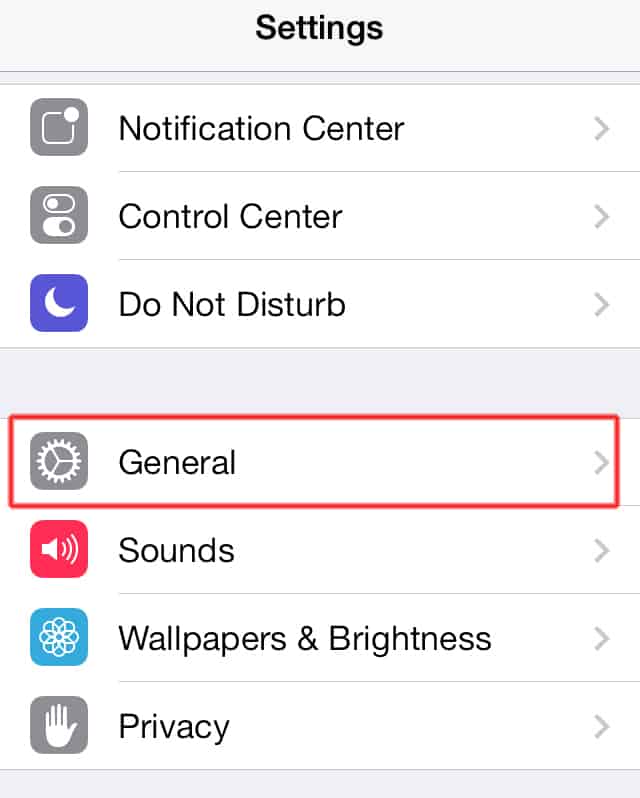Viewport: 640px width, 798px height.
Task: Open Notification Center settings
Action: click(x=320, y=129)
